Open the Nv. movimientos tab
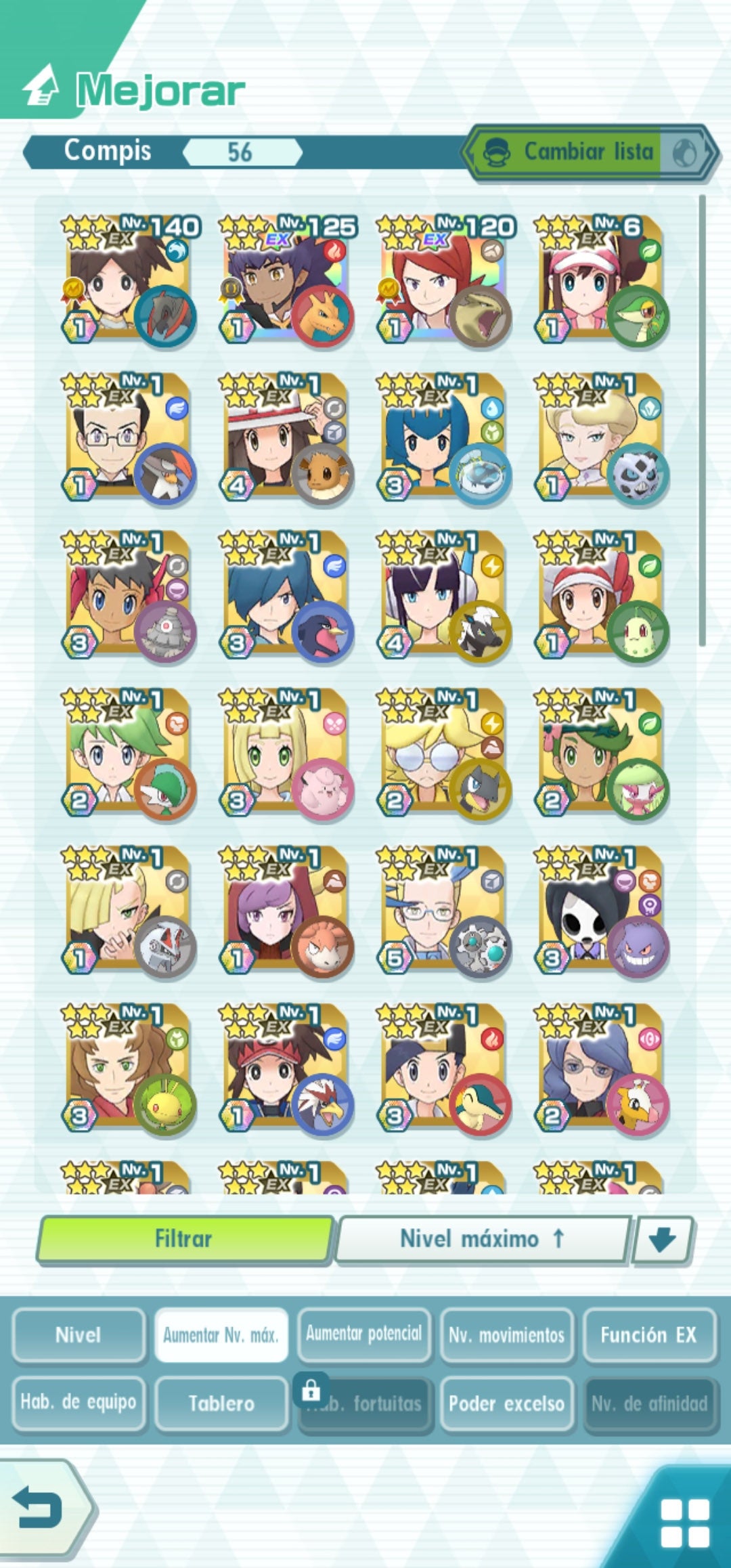 [x=506, y=1335]
